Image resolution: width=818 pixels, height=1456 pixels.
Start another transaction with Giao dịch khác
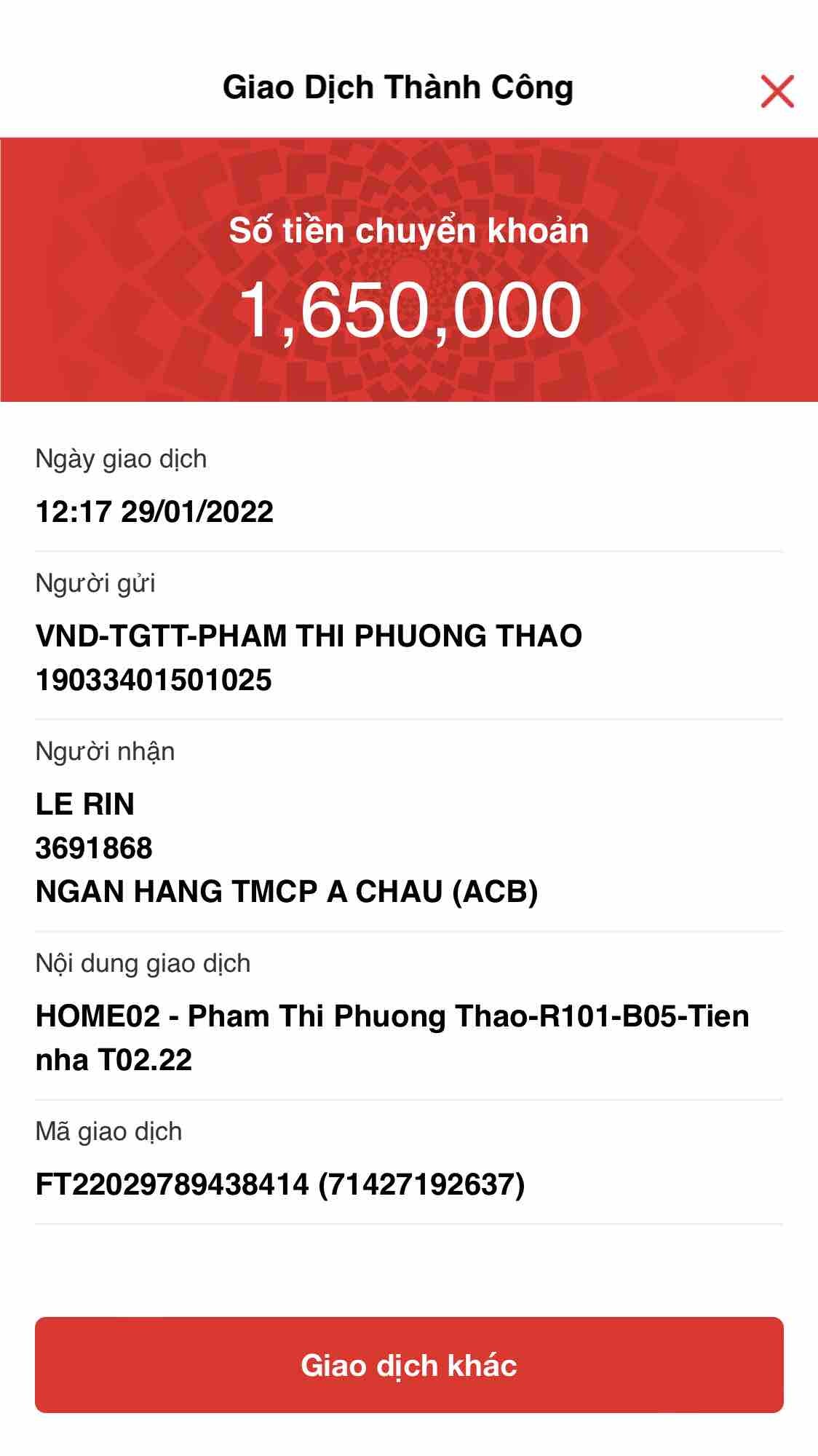click(409, 1365)
